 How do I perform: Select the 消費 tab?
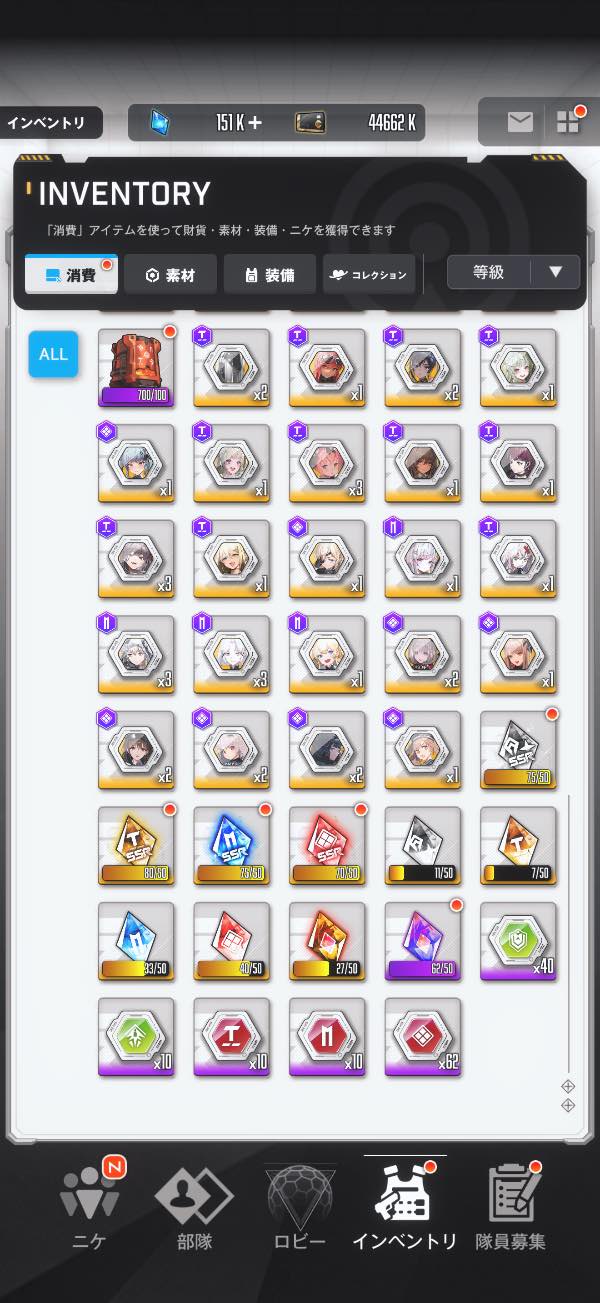click(x=71, y=274)
